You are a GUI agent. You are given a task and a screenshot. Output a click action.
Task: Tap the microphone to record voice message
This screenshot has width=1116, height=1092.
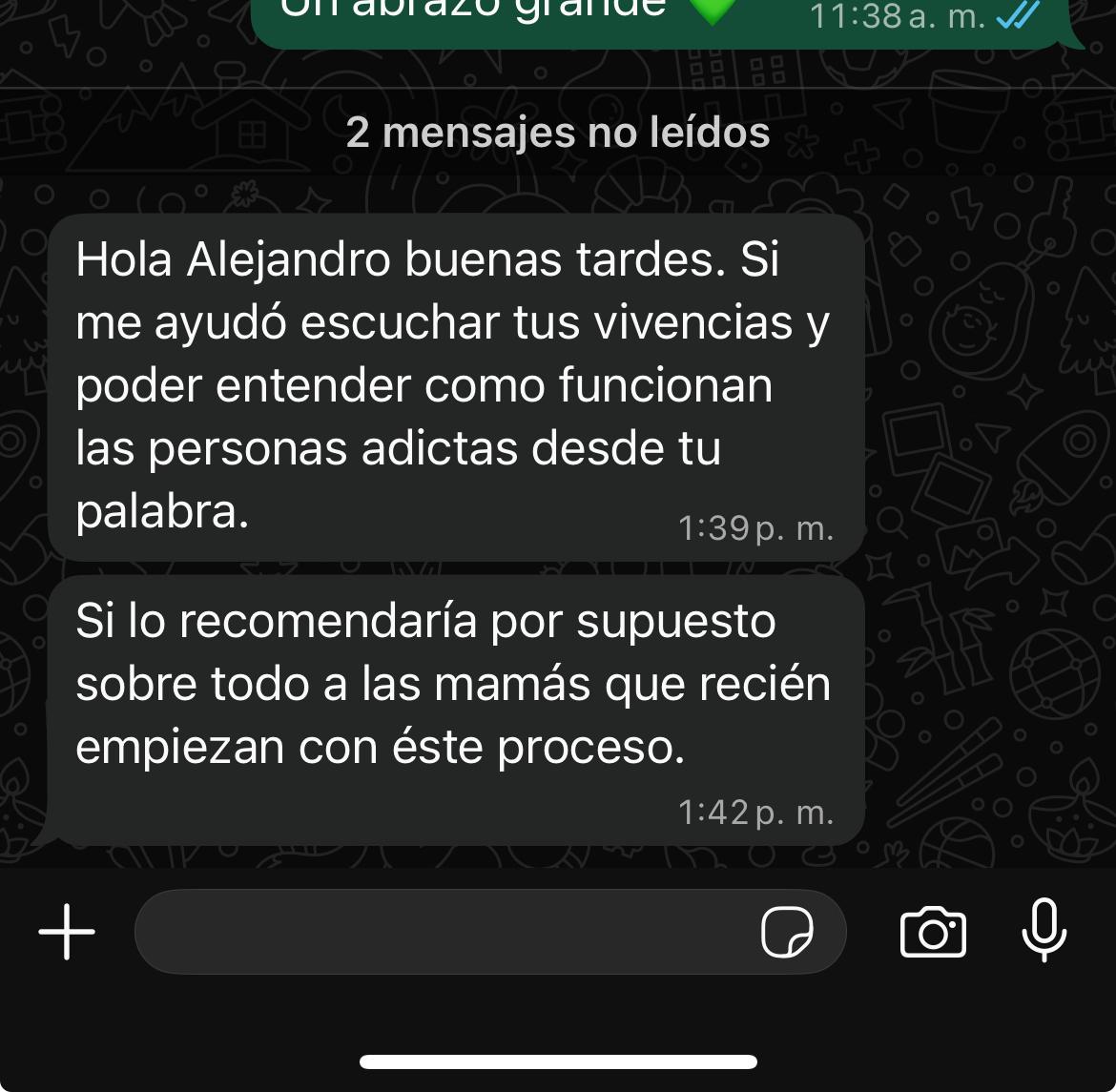point(1044,930)
